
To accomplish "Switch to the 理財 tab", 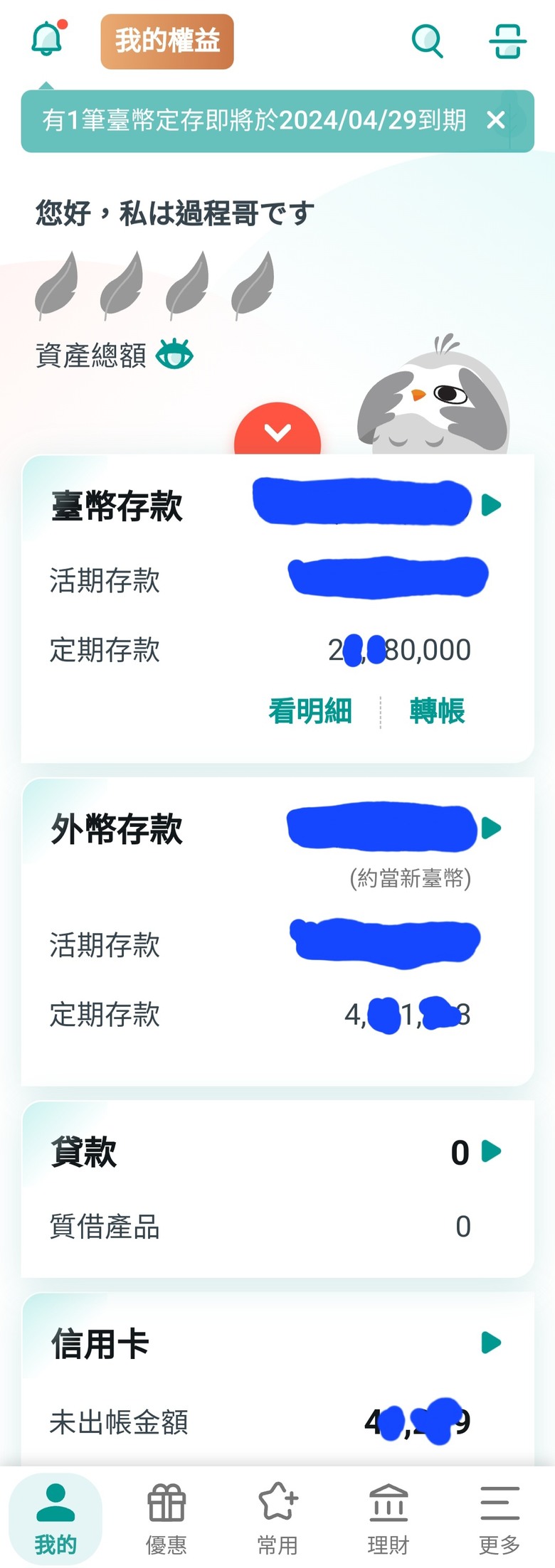I will 388,1519.
